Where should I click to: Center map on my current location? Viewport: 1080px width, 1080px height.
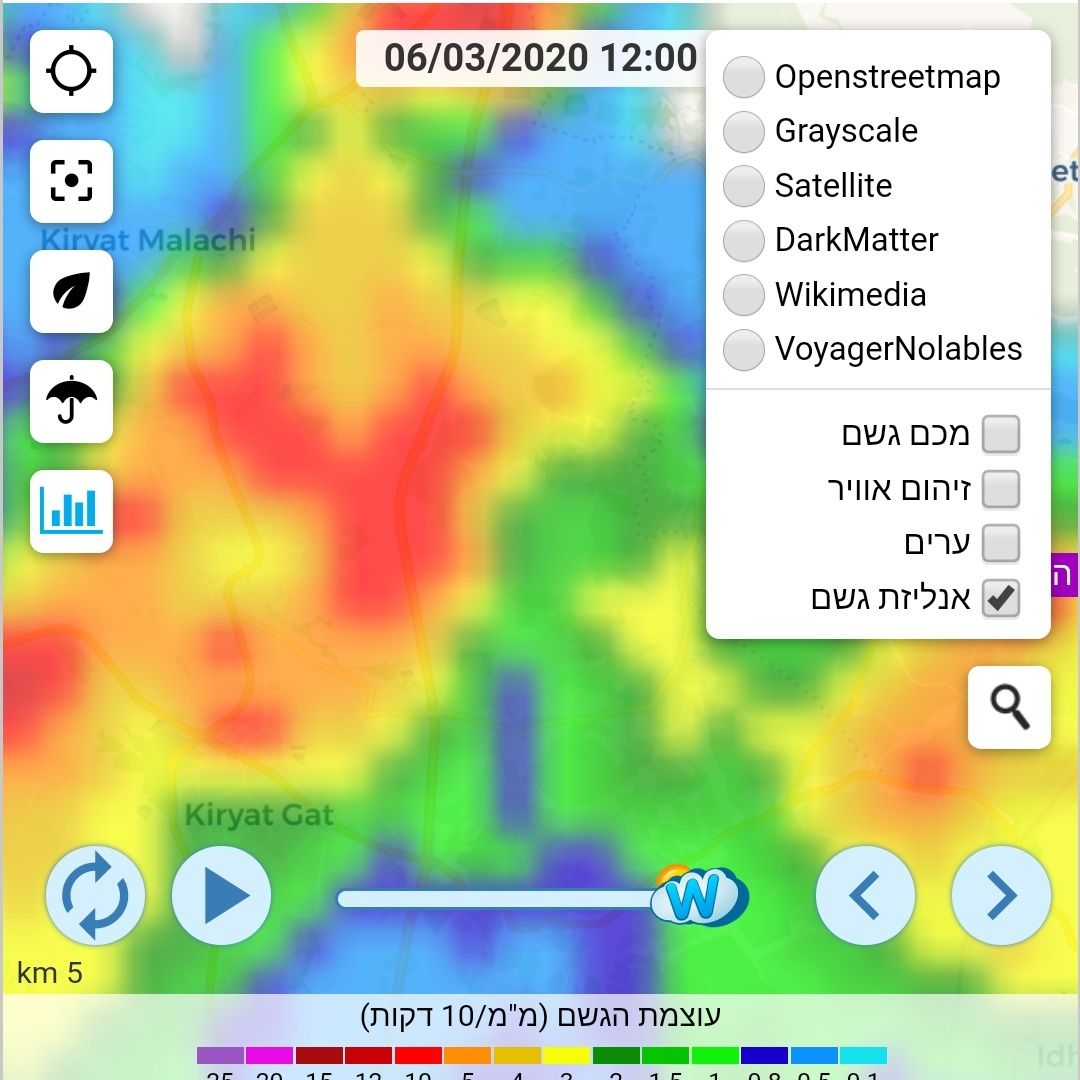[71, 71]
